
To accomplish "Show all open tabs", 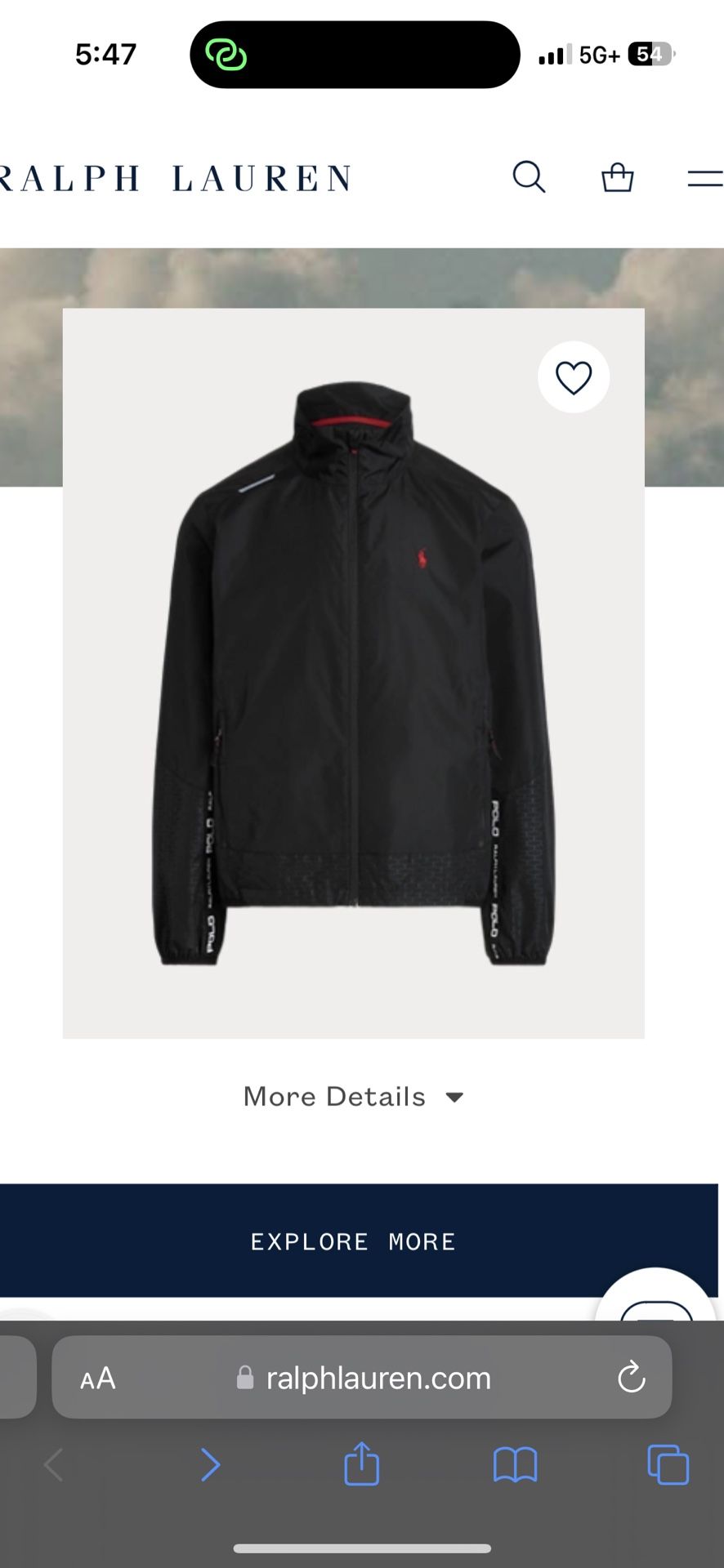I will pyautogui.click(x=668, y=1465).
